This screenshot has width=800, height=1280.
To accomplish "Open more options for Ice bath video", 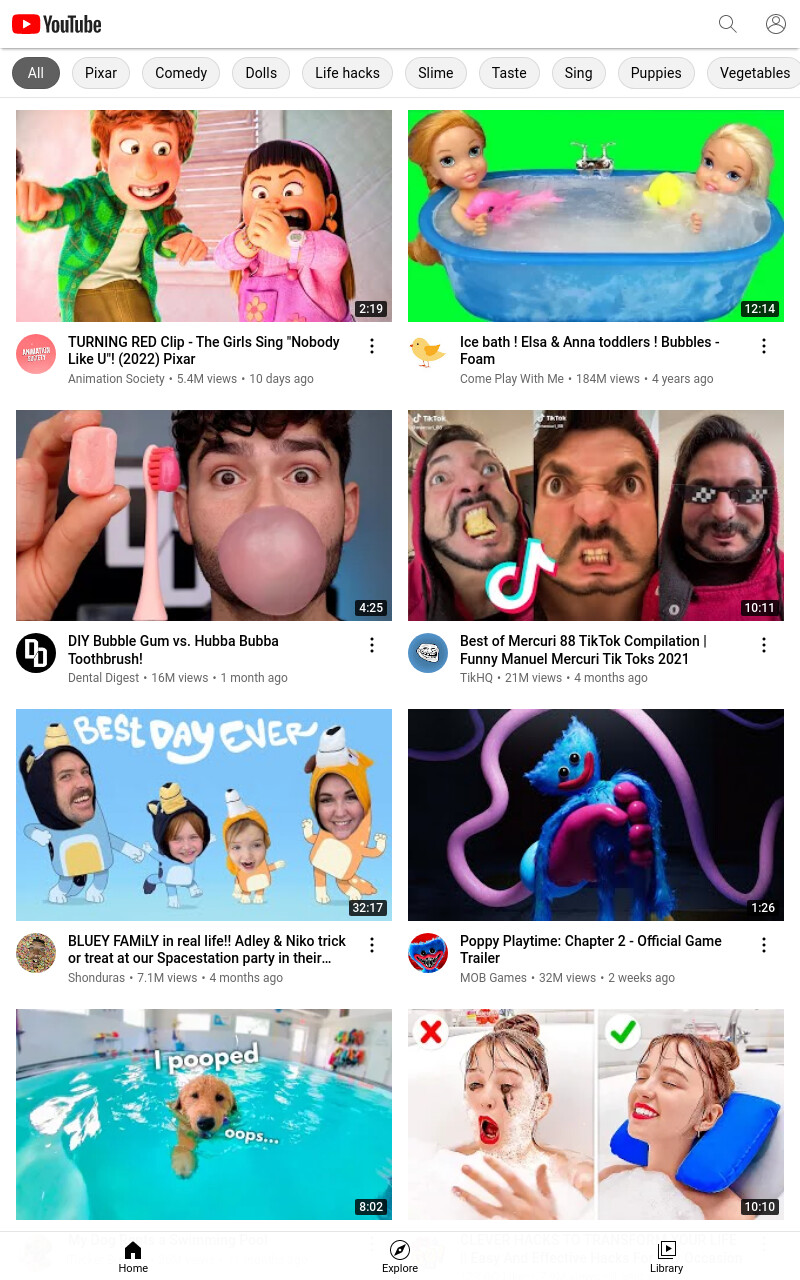I will [764, 346].
